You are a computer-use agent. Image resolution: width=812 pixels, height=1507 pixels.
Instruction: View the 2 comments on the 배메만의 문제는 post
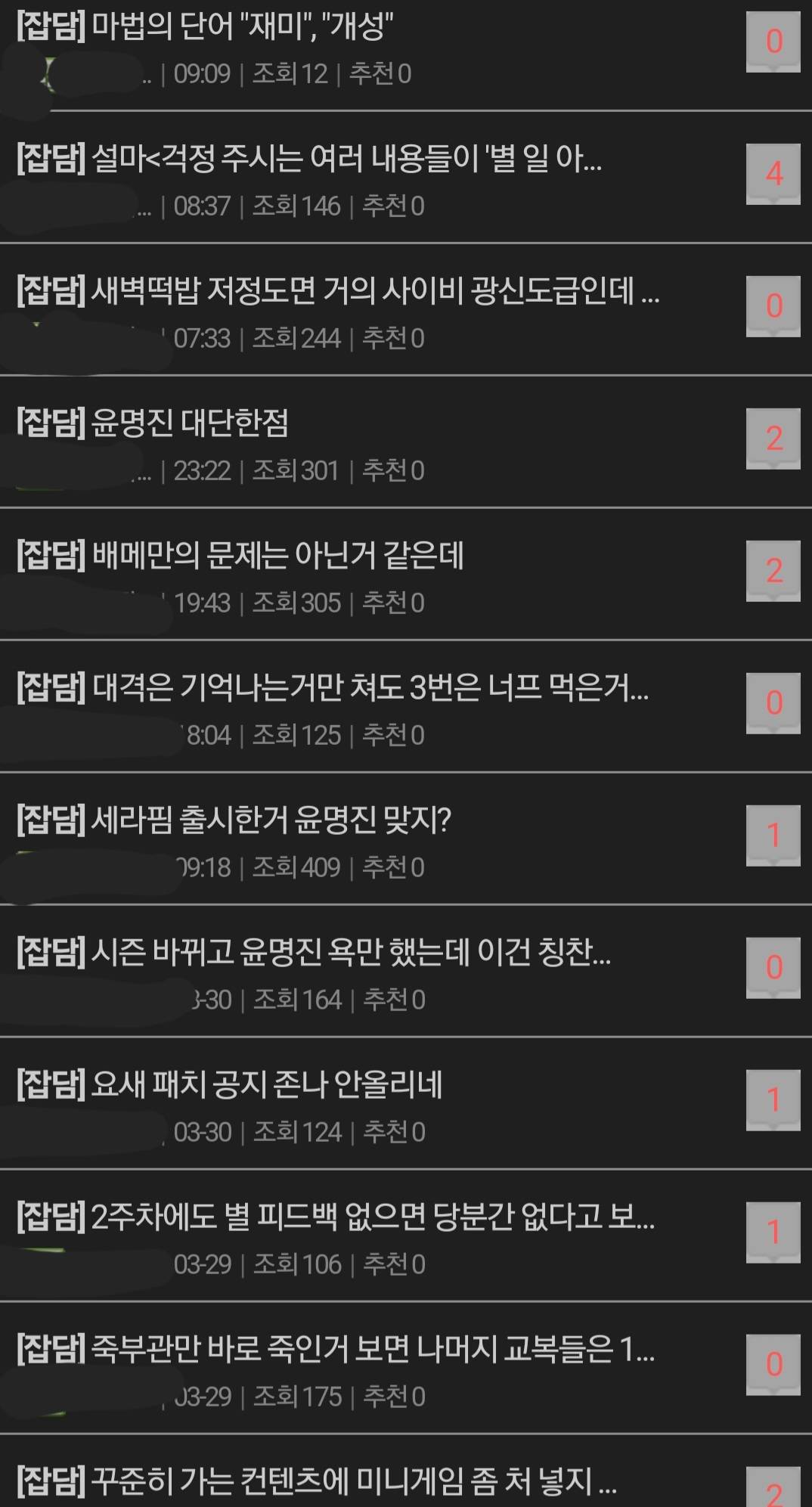pos(773,571)
